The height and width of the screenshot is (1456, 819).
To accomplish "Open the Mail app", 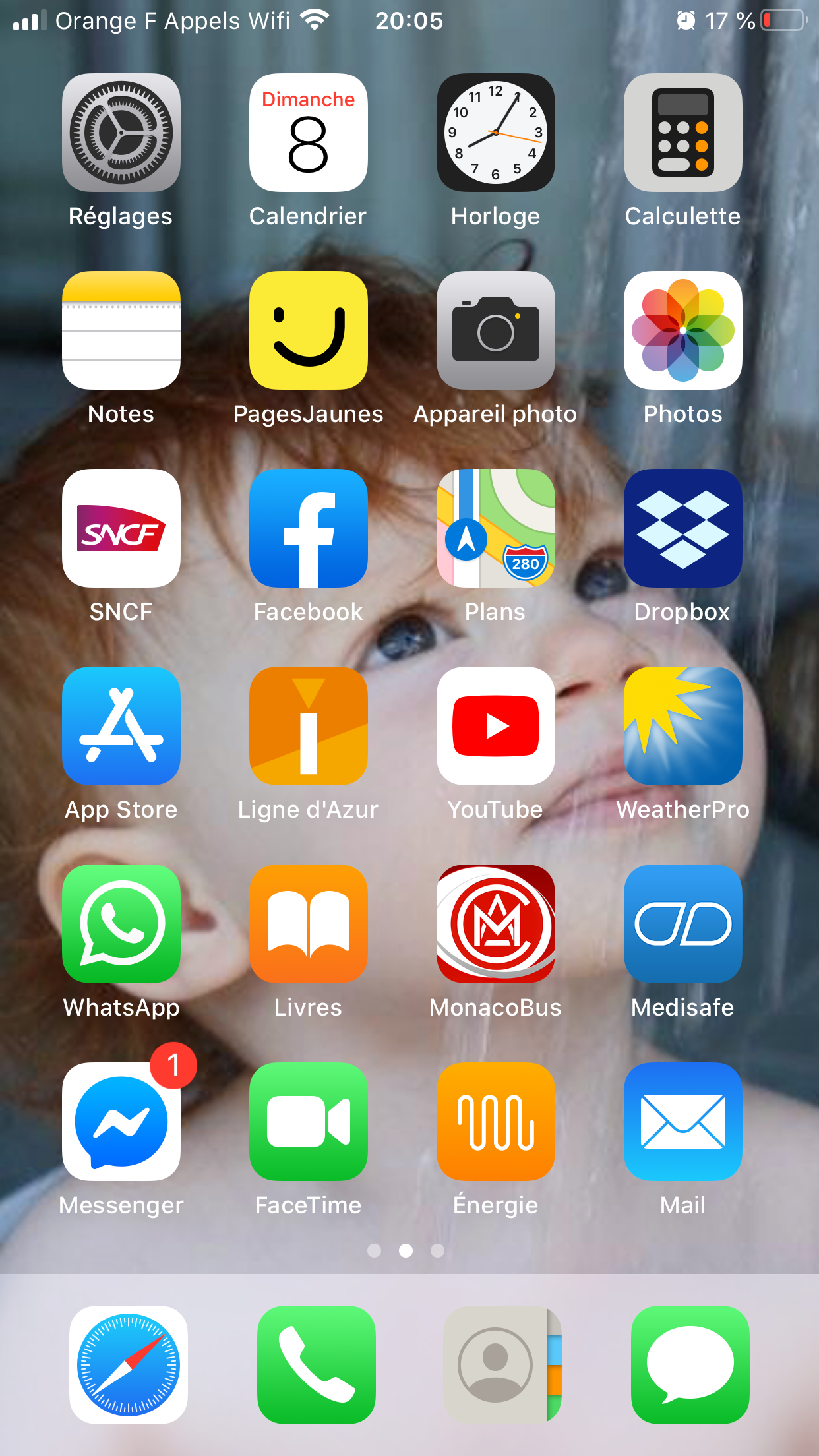I will [x=683, y=1122].
